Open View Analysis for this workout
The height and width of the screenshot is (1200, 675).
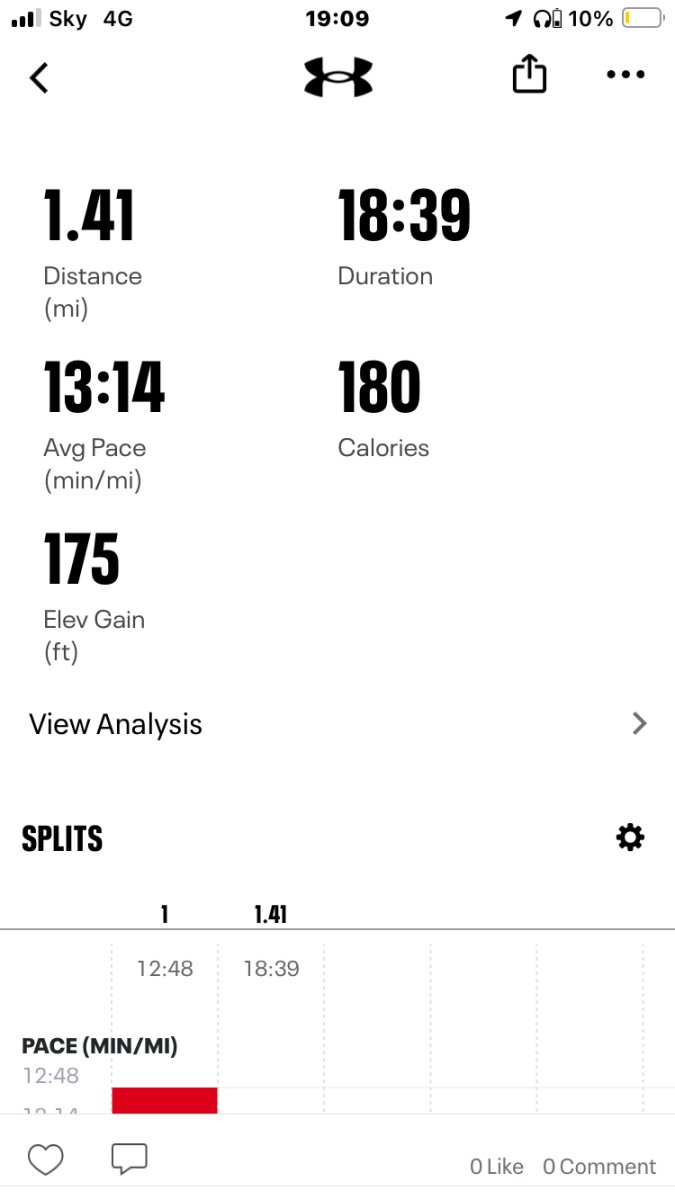[338, 724]
